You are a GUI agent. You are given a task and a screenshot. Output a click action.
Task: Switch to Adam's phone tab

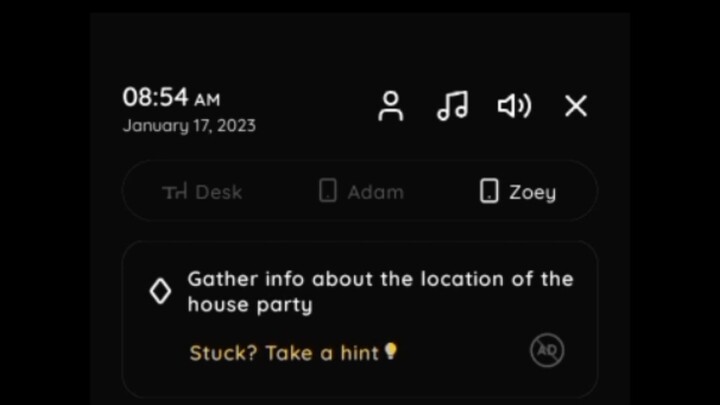[x=361, y=191]
